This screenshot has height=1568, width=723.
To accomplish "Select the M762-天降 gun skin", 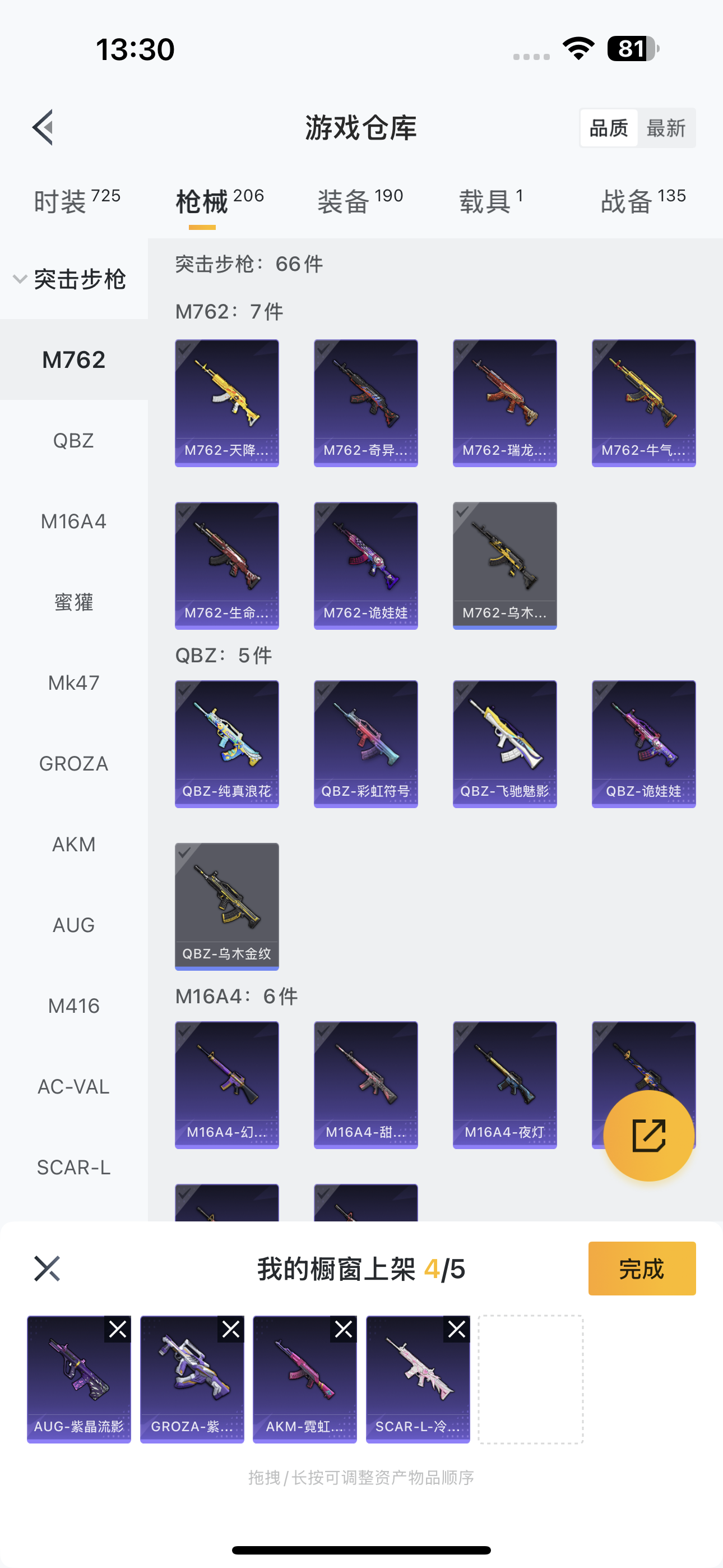I will coord(227,403).
